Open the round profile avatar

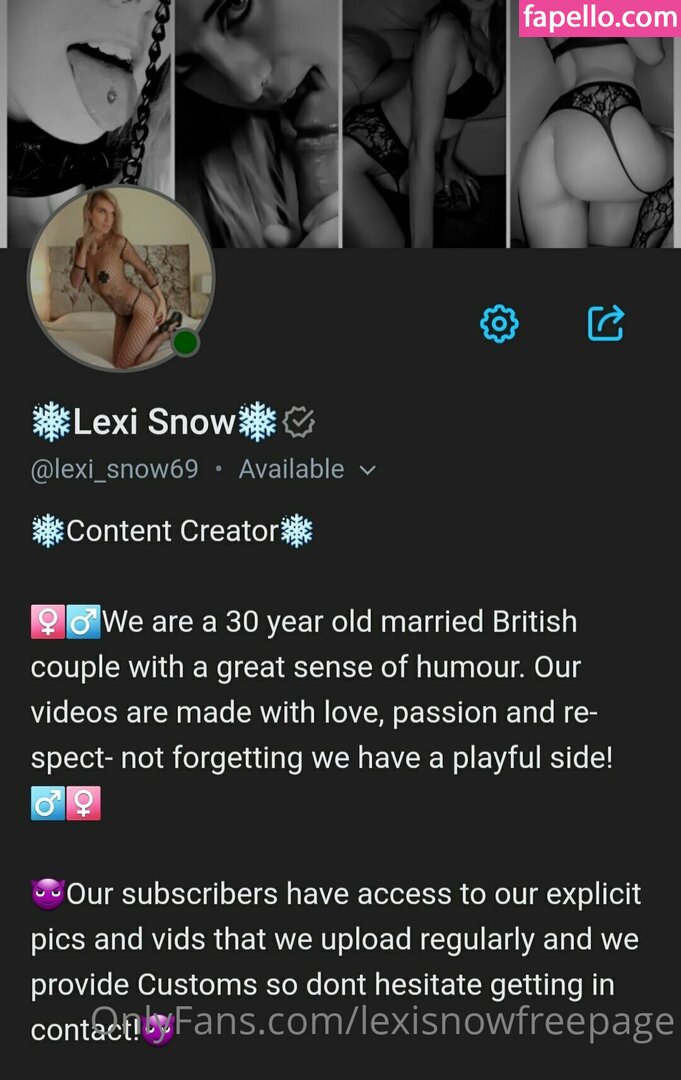(x=120, y=279)
